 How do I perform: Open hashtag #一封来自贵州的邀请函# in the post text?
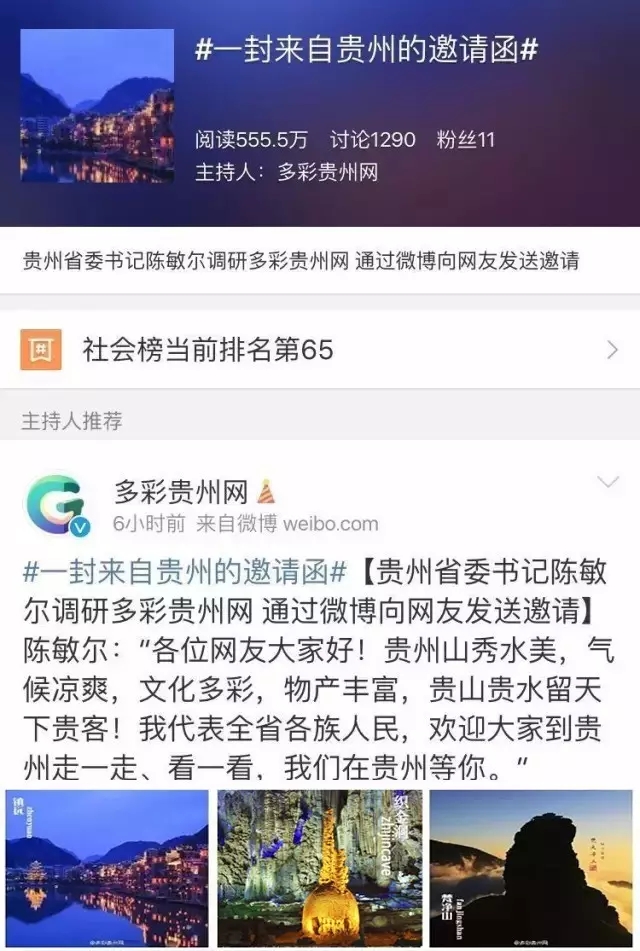tap(185, 573)
